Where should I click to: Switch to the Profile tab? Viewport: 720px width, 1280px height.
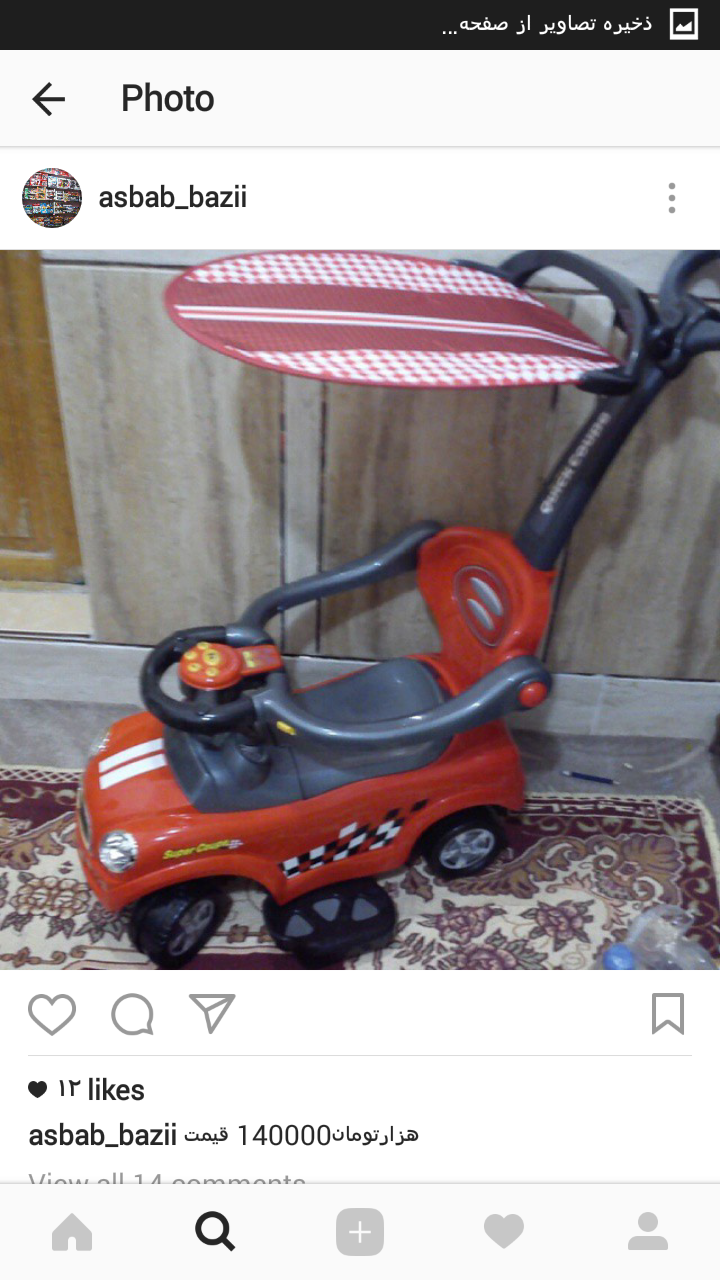pos(648,1232)
